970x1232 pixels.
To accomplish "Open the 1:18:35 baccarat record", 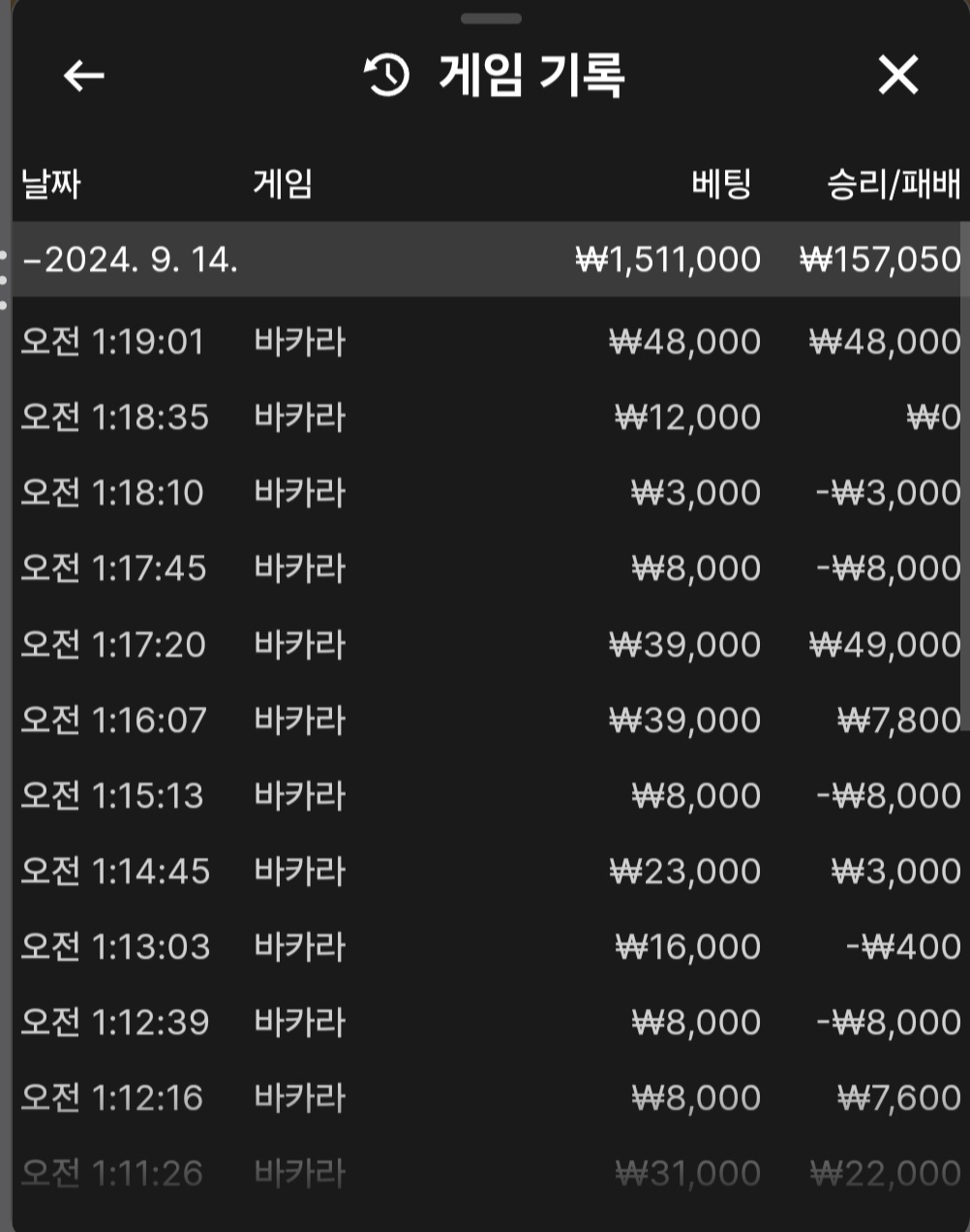I will [484, 417].
